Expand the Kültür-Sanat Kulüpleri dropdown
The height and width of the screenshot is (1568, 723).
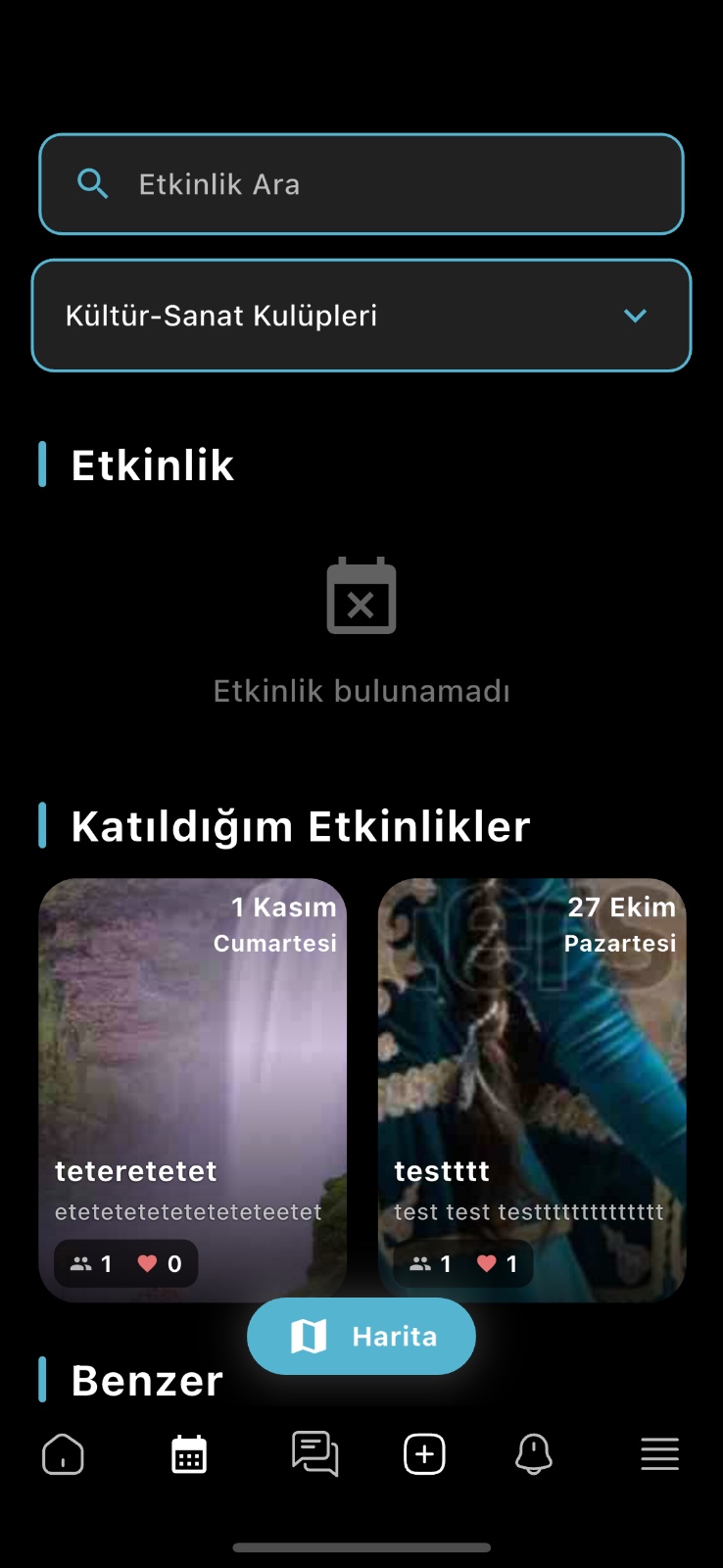(361, 316)
